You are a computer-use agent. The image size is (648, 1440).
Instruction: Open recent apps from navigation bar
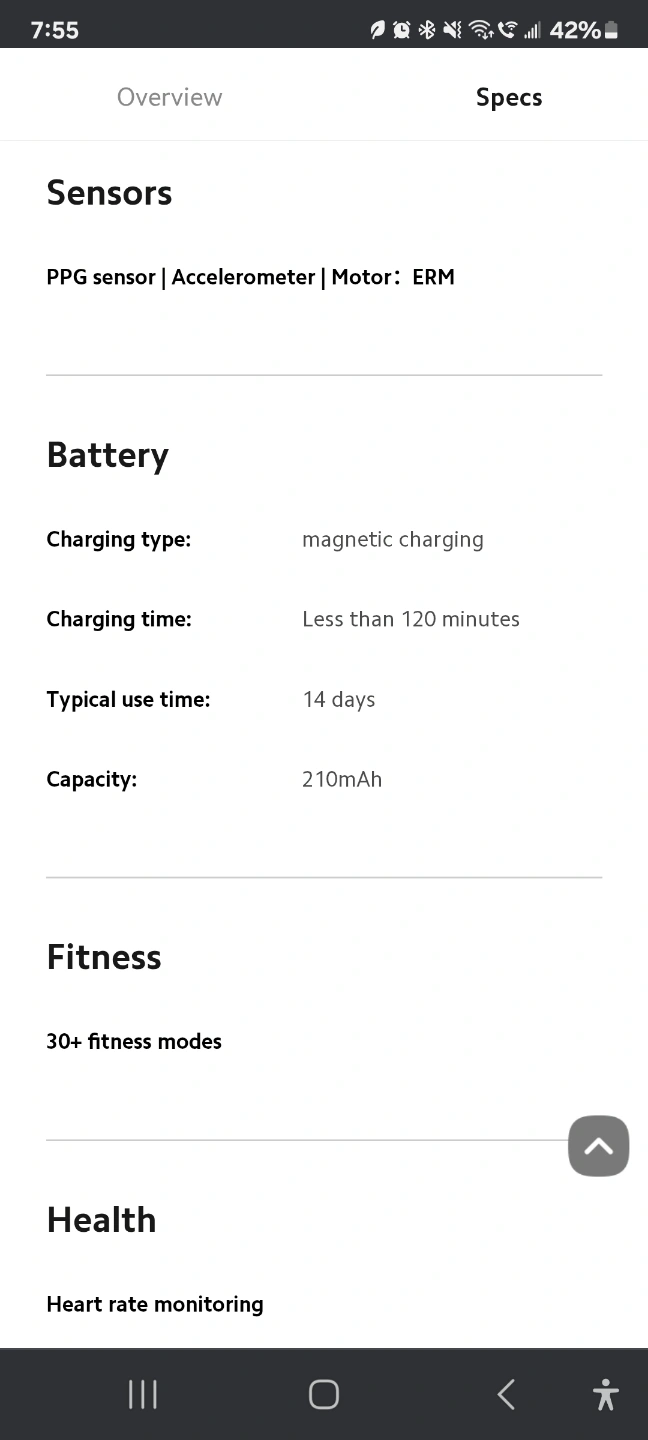click(143, 1394)
